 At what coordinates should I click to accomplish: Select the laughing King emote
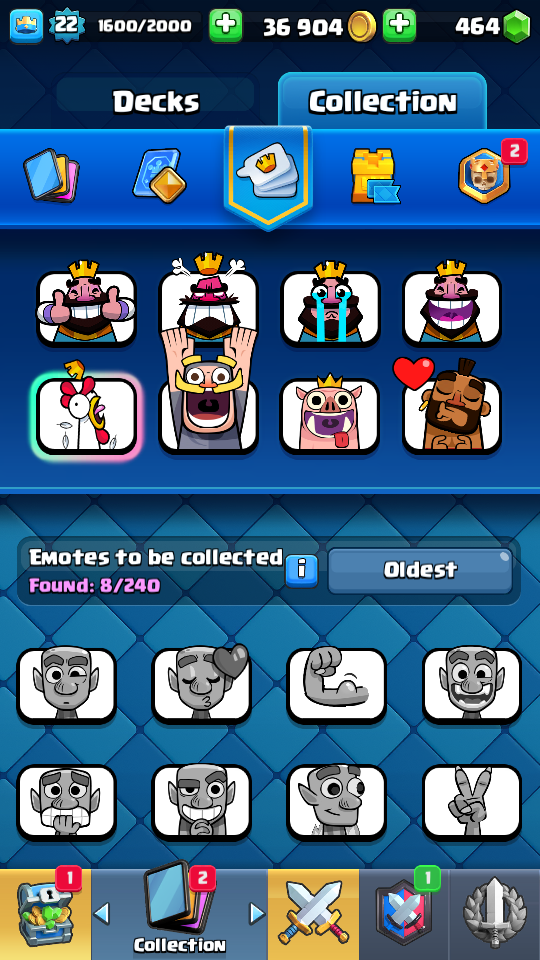pyautogui.click(x=452, y=303)
